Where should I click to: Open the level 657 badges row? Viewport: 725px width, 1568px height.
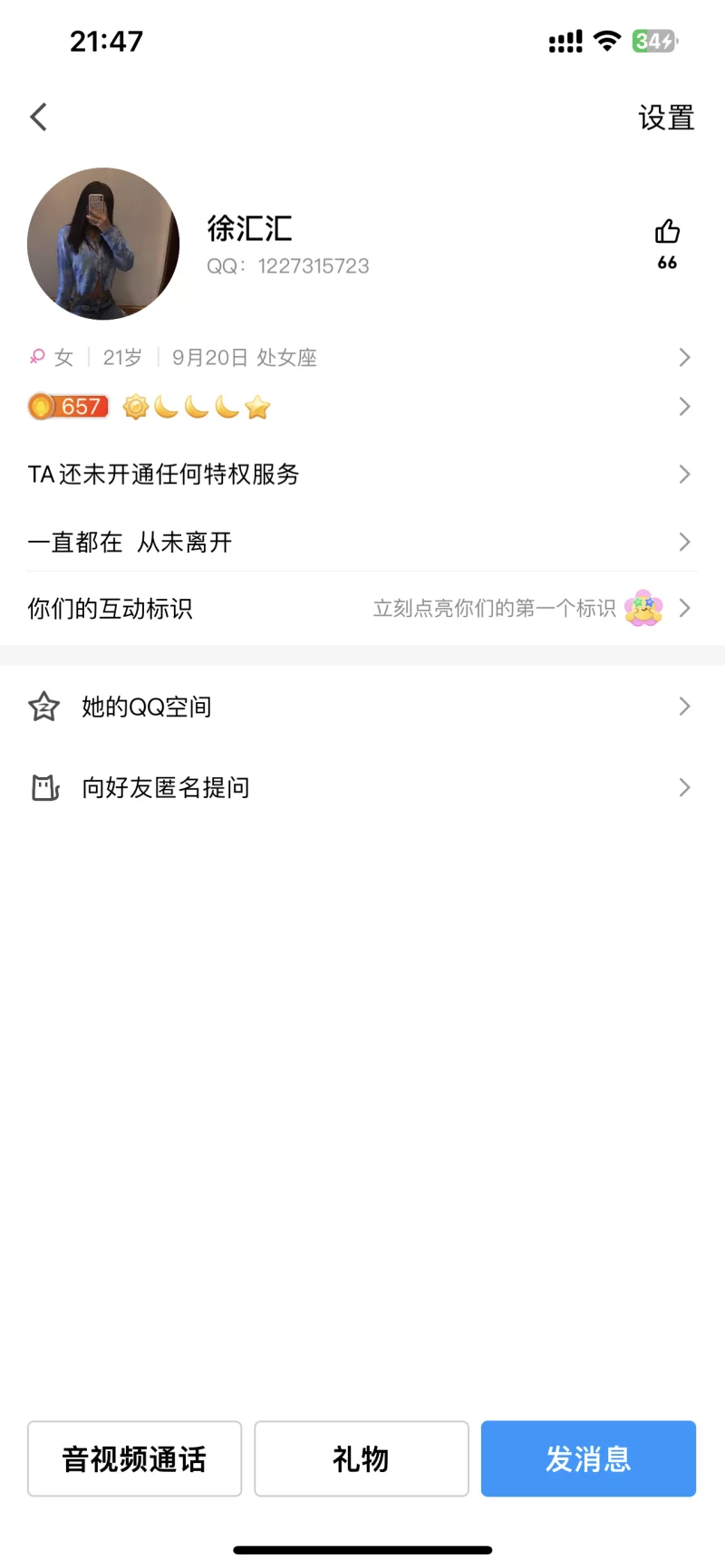coord(362,407)
